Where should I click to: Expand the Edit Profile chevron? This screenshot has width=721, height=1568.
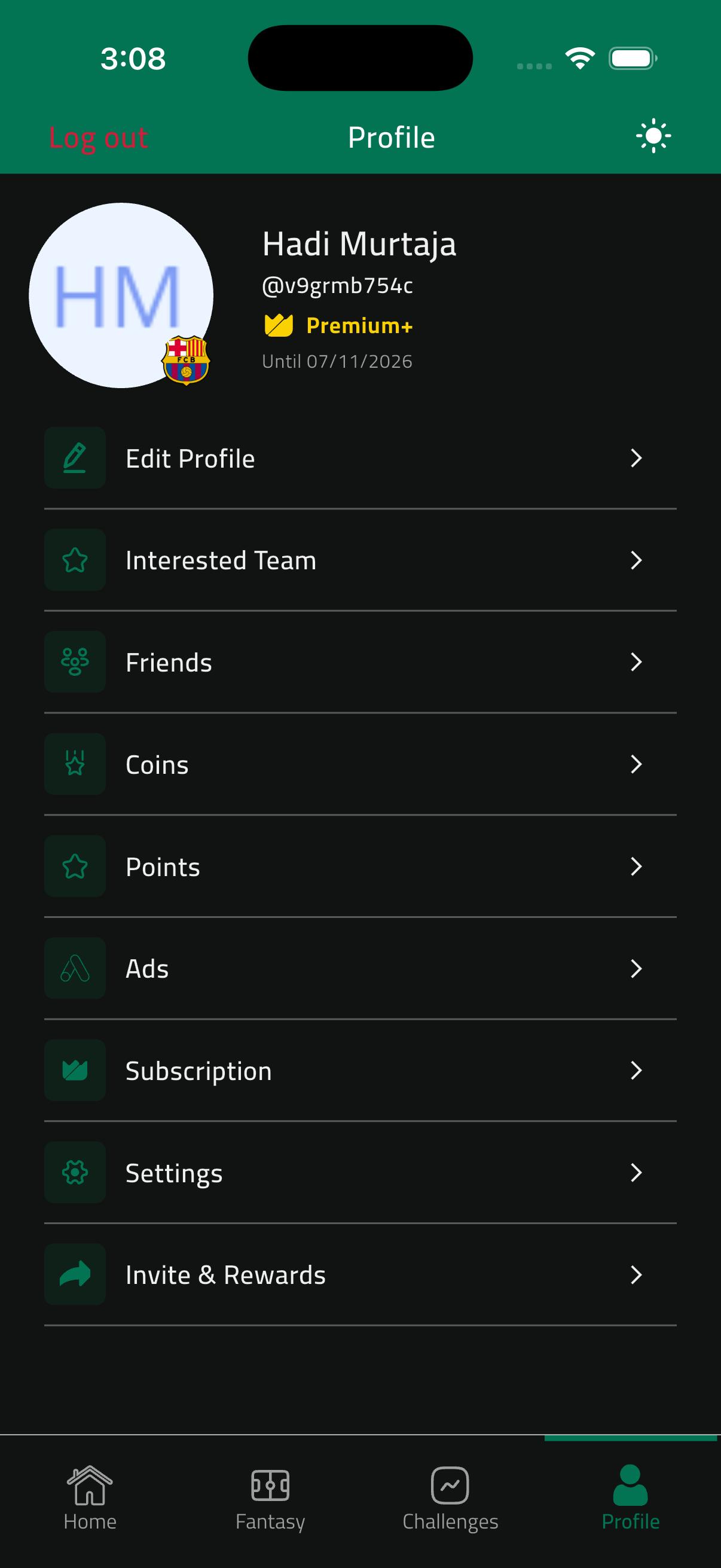click(637, 458)
